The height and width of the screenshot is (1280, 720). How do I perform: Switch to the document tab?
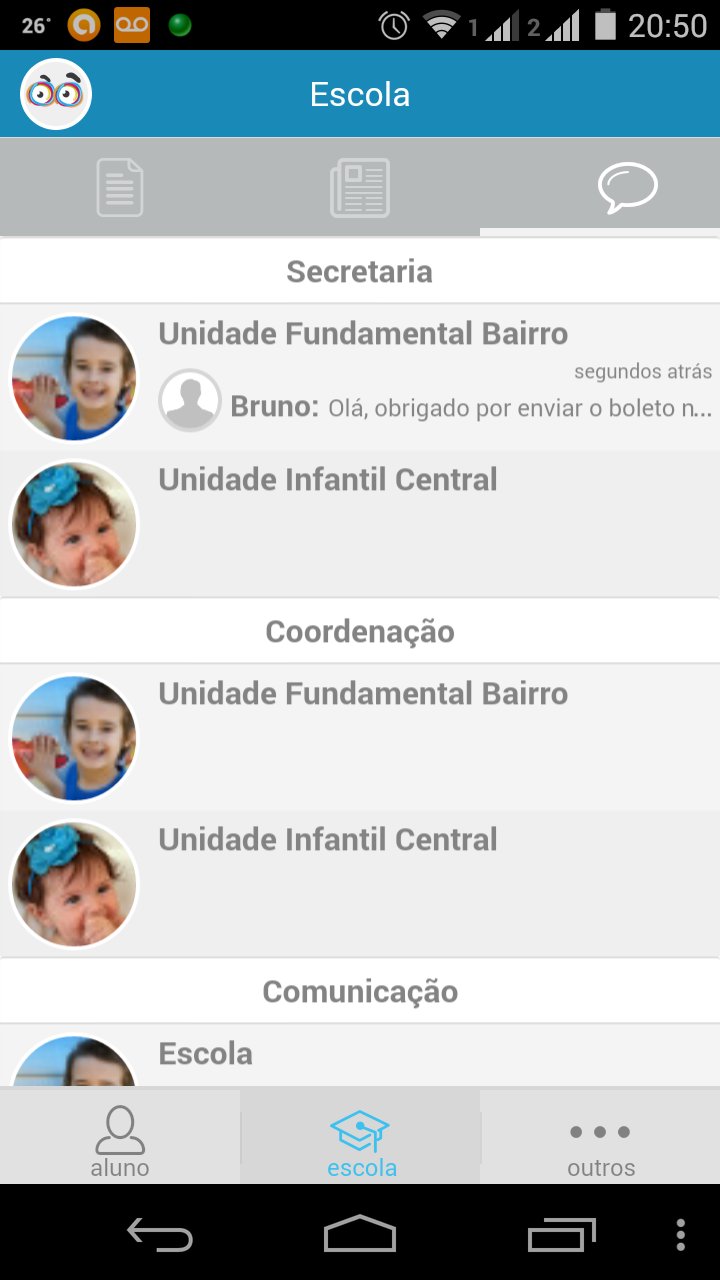pos(120,188)
